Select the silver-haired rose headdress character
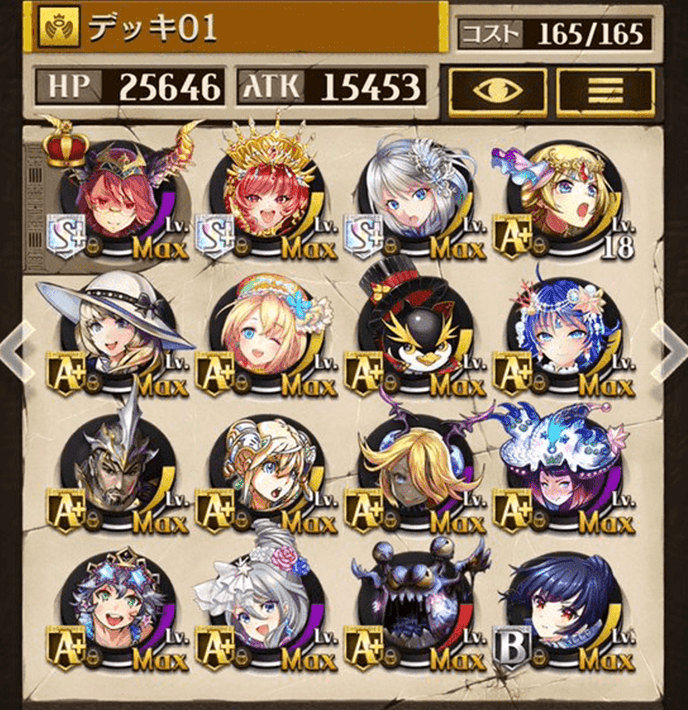Screen dimensions: 688x710 point(264,610)
